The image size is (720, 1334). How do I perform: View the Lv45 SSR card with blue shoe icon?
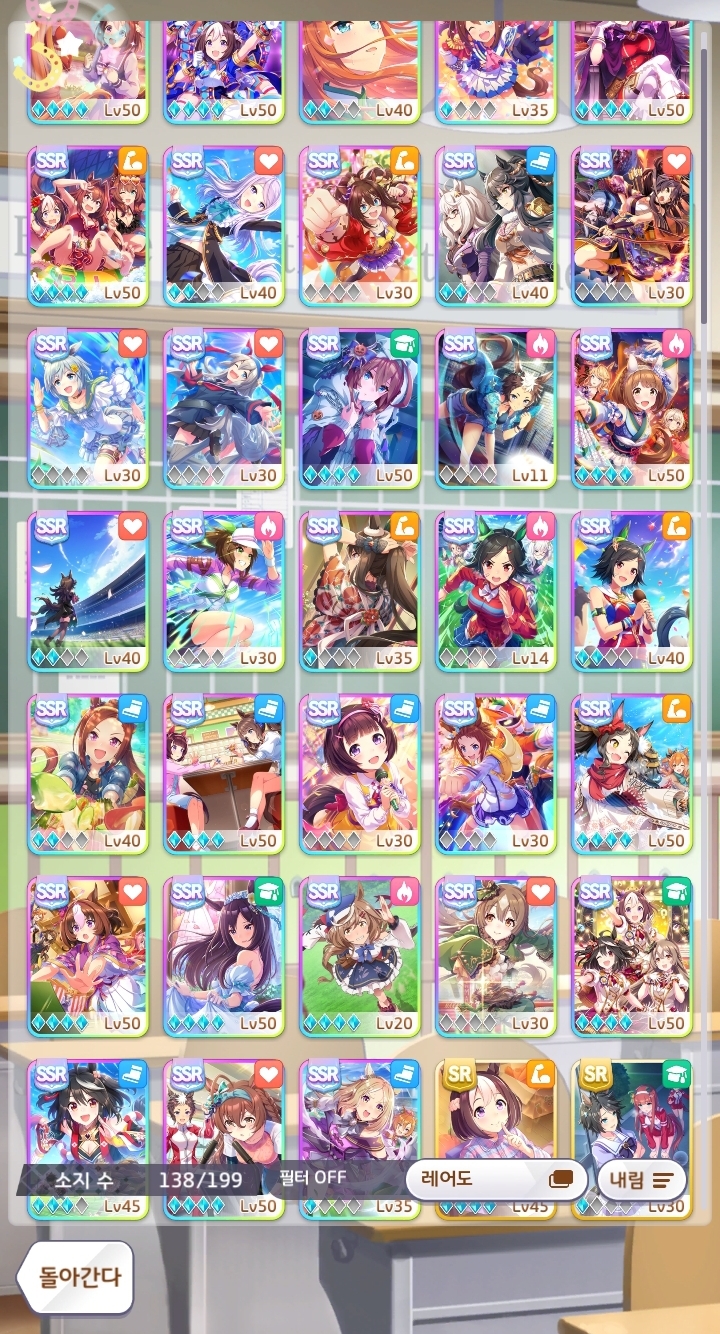coord(88,1115)
